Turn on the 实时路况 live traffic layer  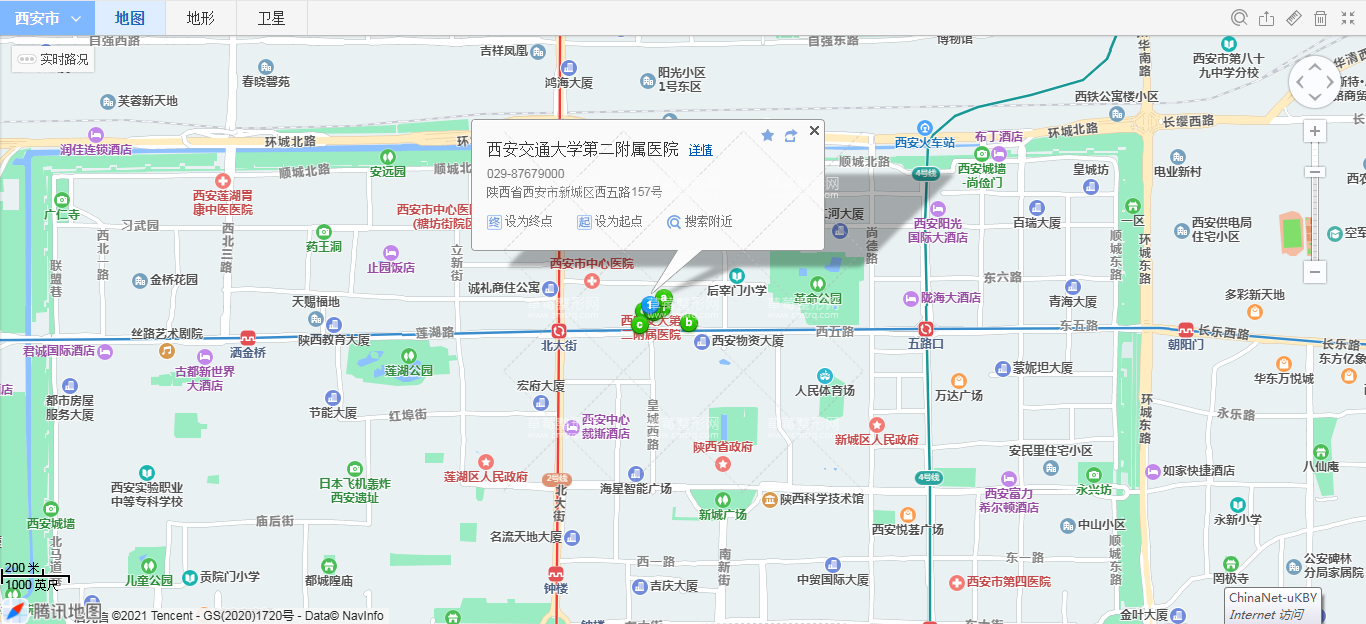click(54, 59)
